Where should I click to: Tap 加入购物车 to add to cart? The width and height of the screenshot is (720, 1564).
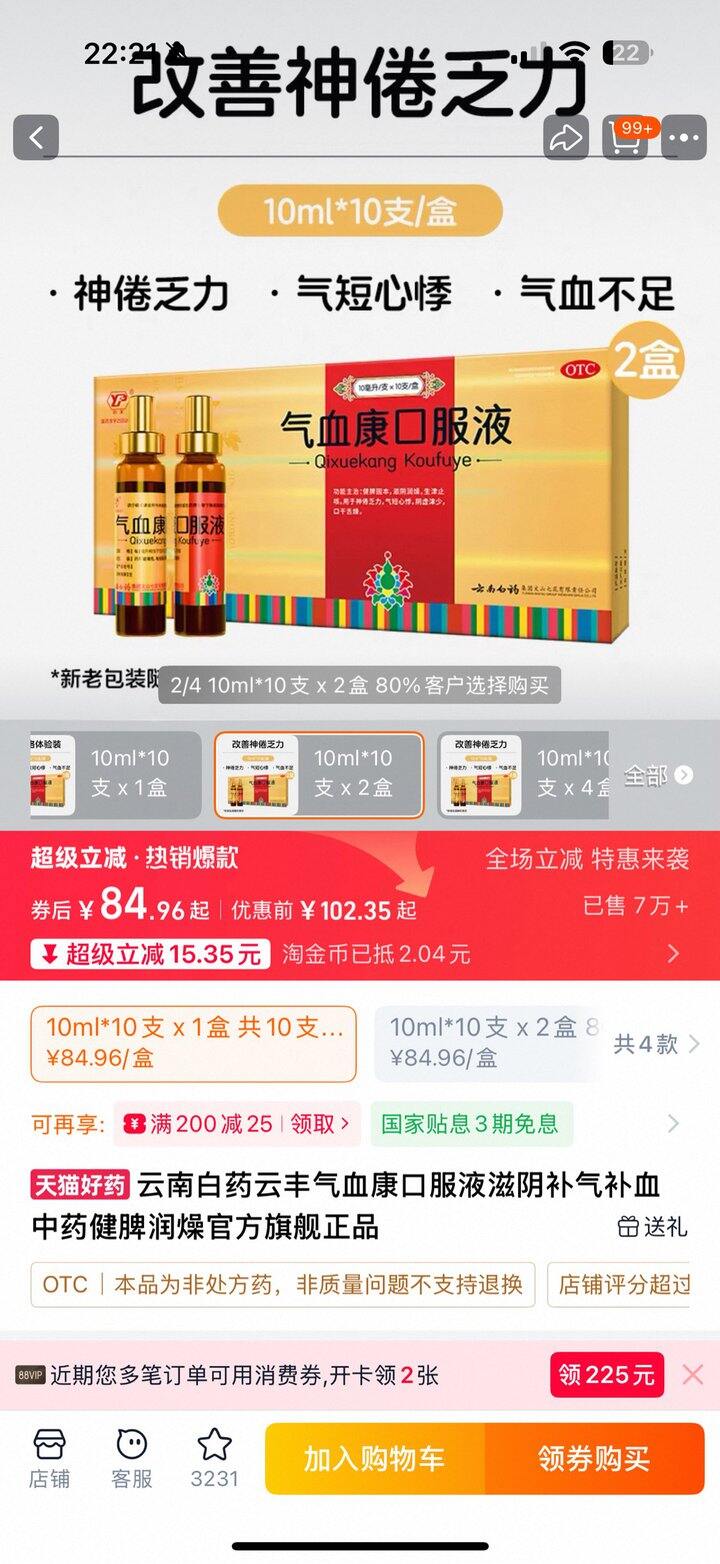[x=375, y=1459]
